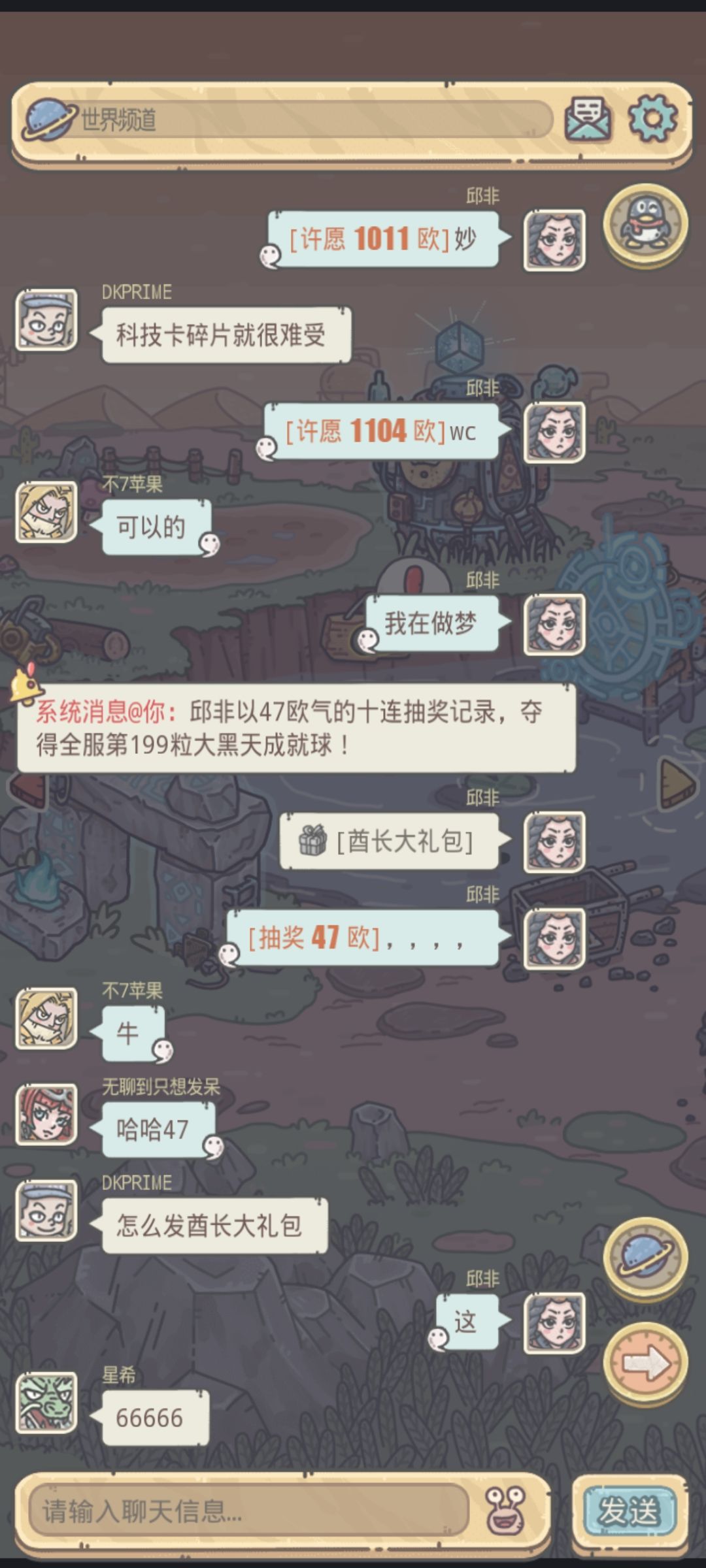Tap DKPRIME's avatar beside 科技卡碎片就很难受
This screenshot has width=706, height=1568.
click(x=46, y=320)
